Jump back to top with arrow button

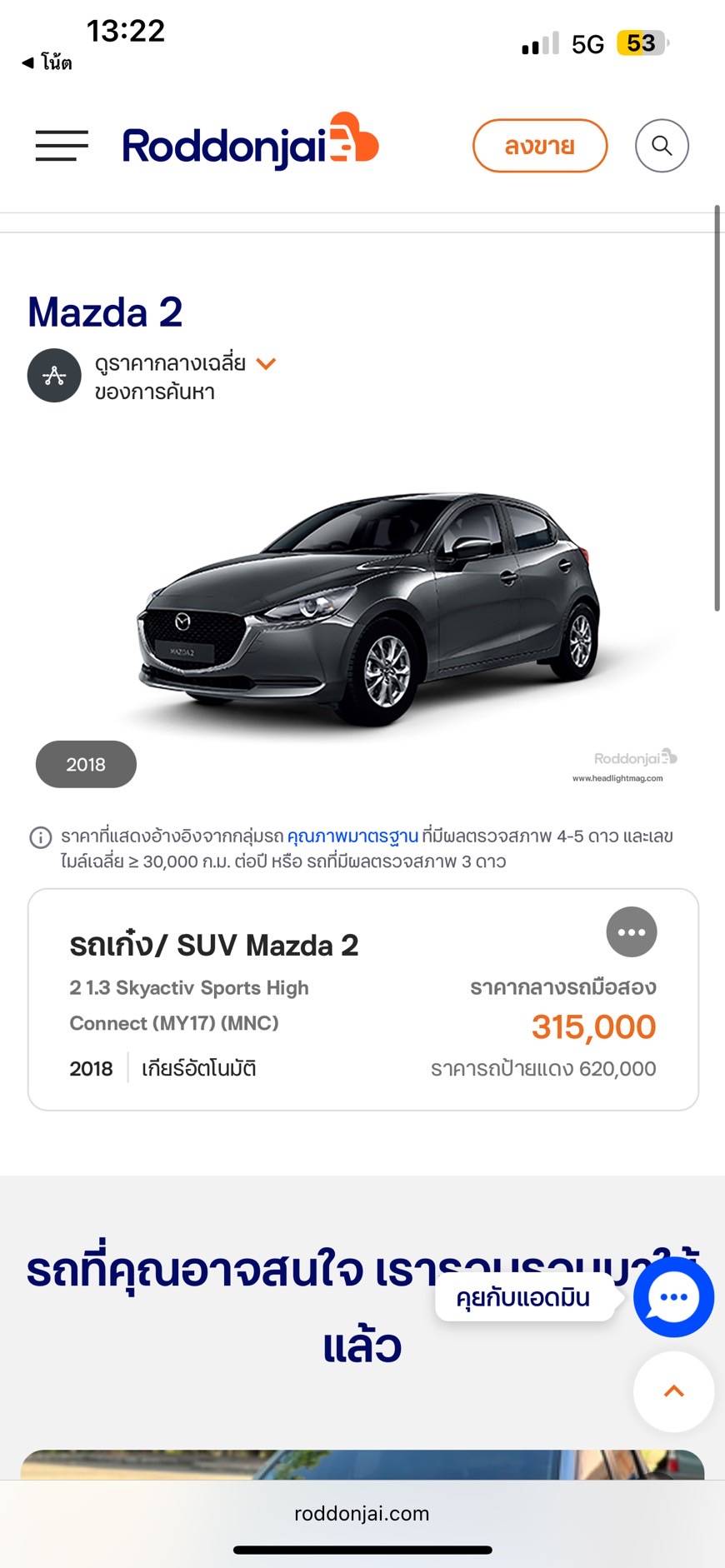673,1391
